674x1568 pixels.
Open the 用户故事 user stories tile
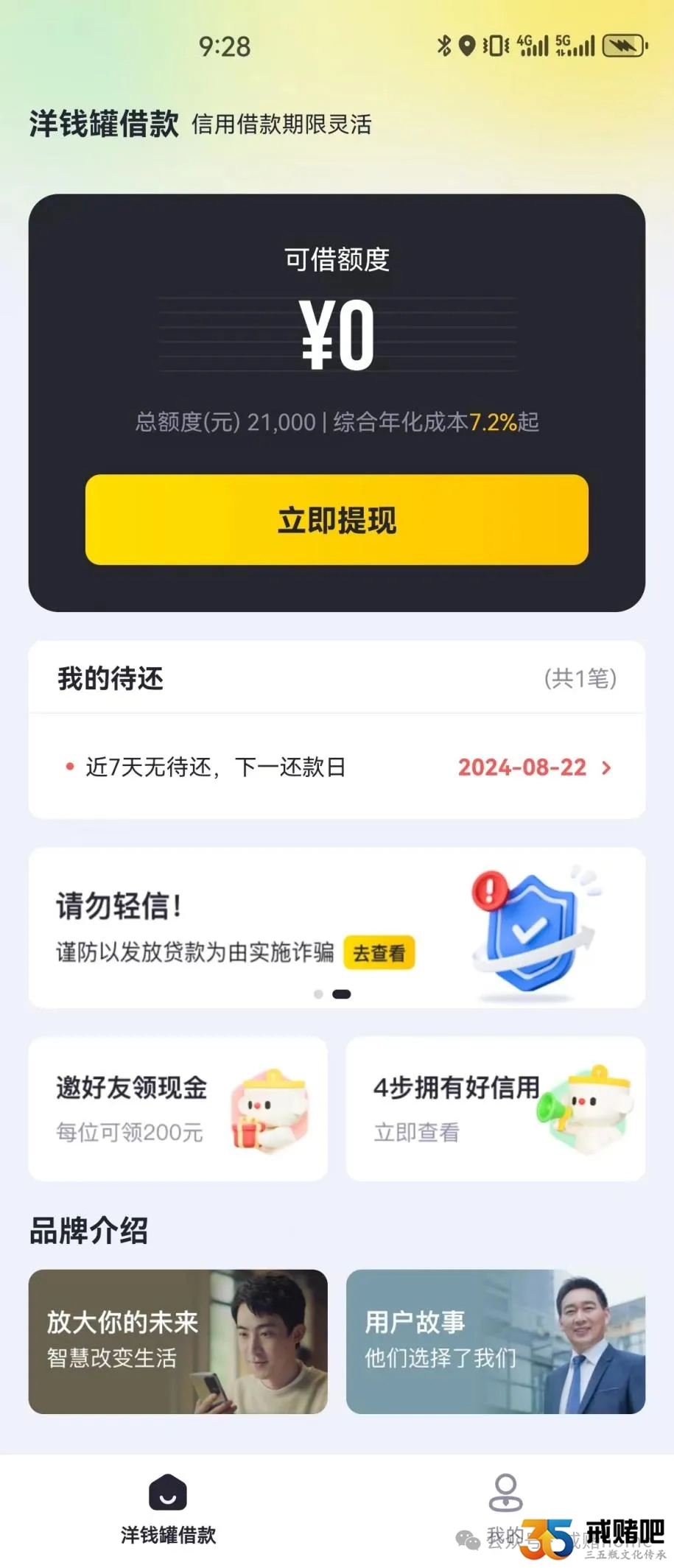pyautogui.click(x=496, y=1341)
